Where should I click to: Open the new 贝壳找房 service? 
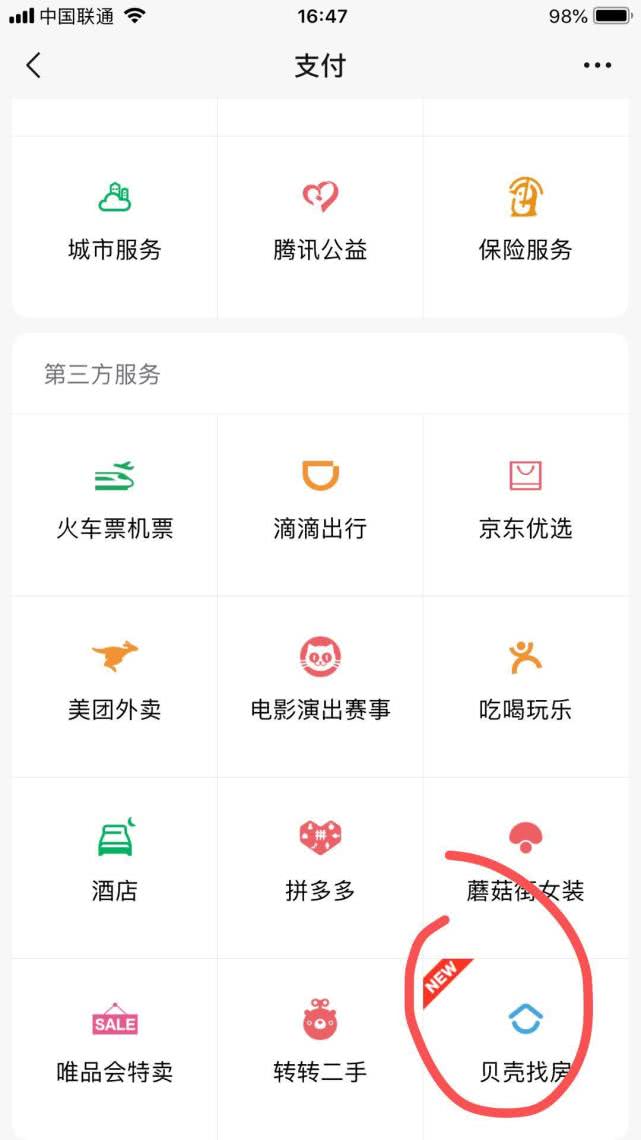tap(525, 1045)
